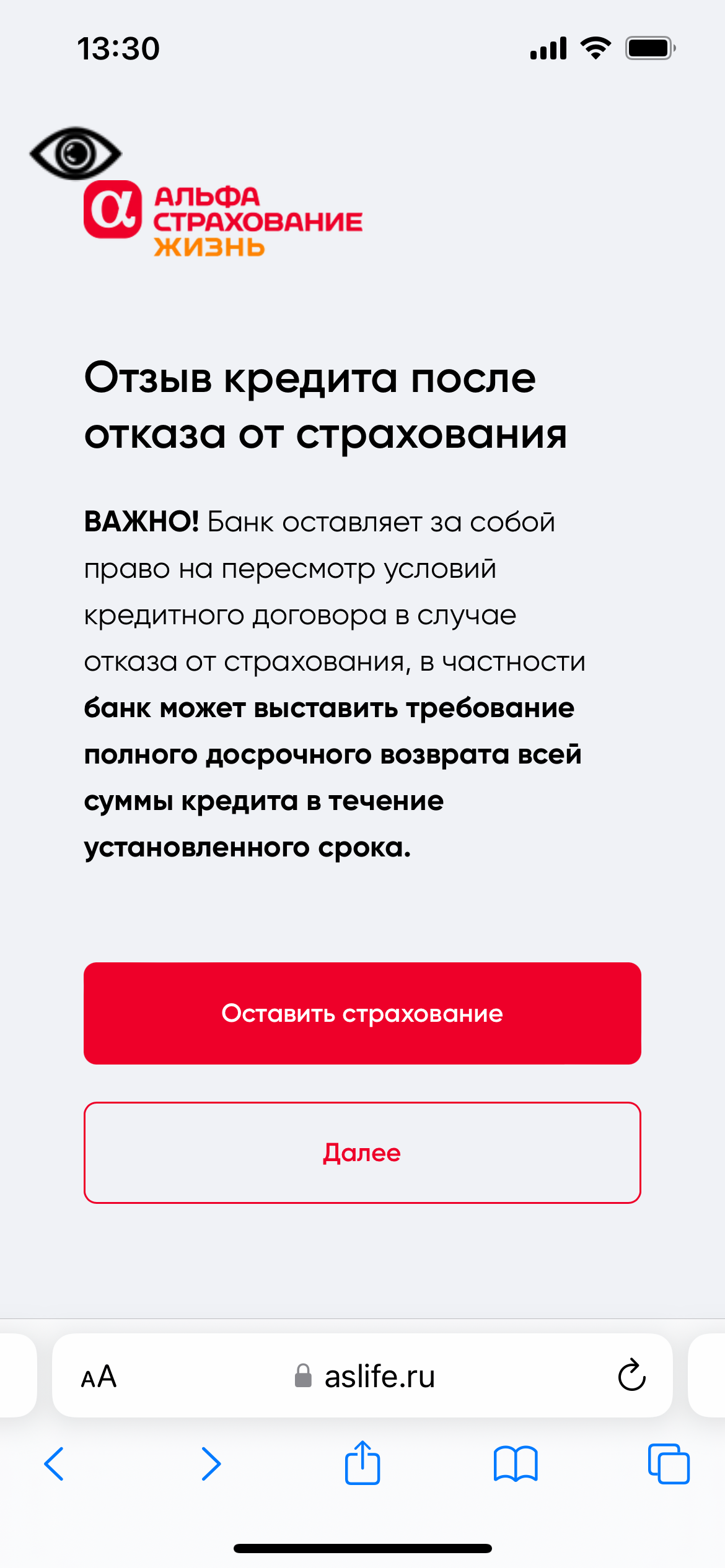Open the AA reader options menu
Image resolution: width=725 pixels, height=1568 pixels.
click(99, 1376)
